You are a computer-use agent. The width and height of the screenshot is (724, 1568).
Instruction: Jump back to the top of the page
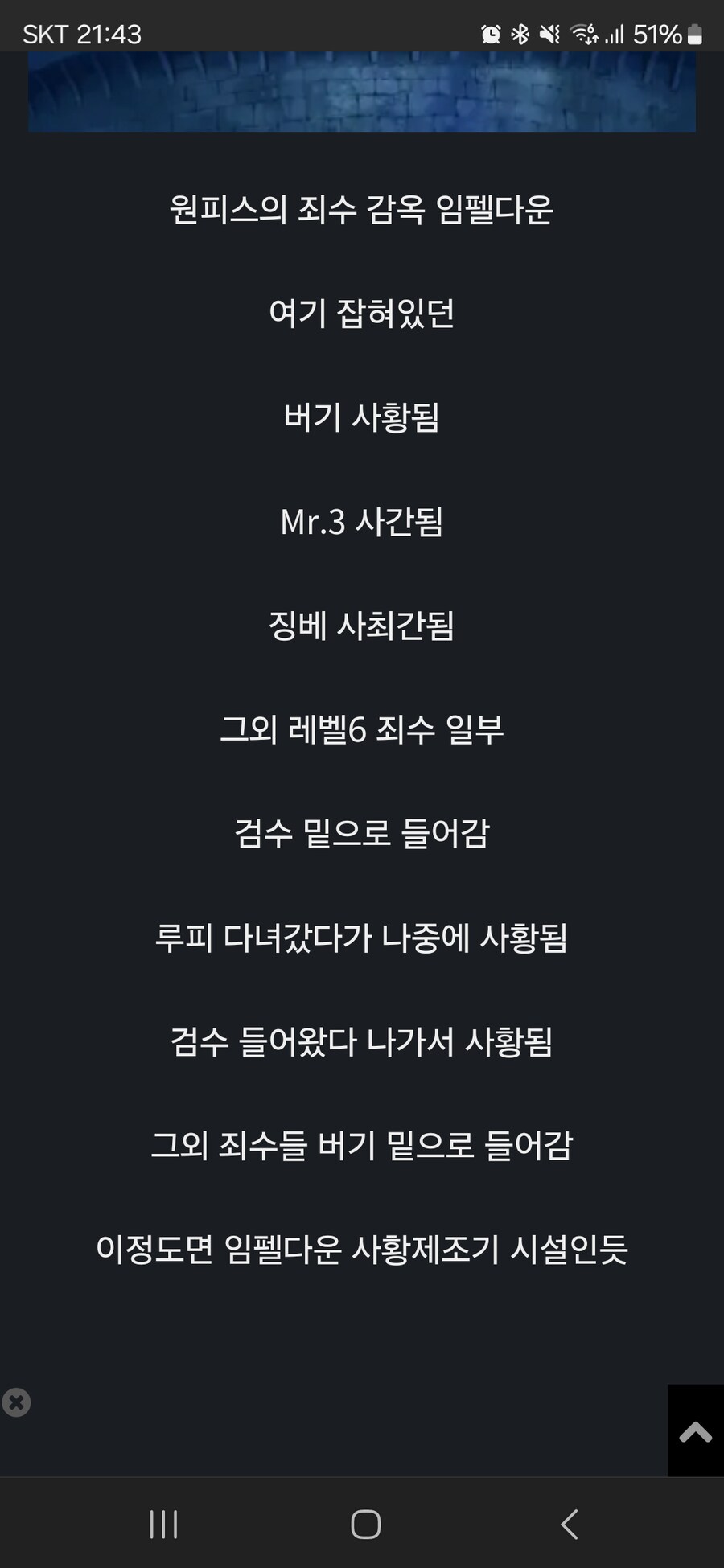tap(695, 1432)
